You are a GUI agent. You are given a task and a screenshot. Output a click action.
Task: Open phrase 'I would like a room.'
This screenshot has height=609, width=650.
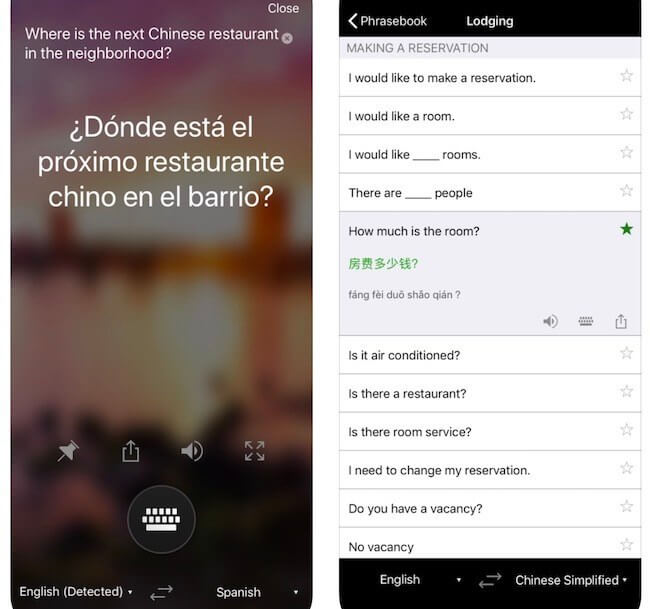(400, 116)
